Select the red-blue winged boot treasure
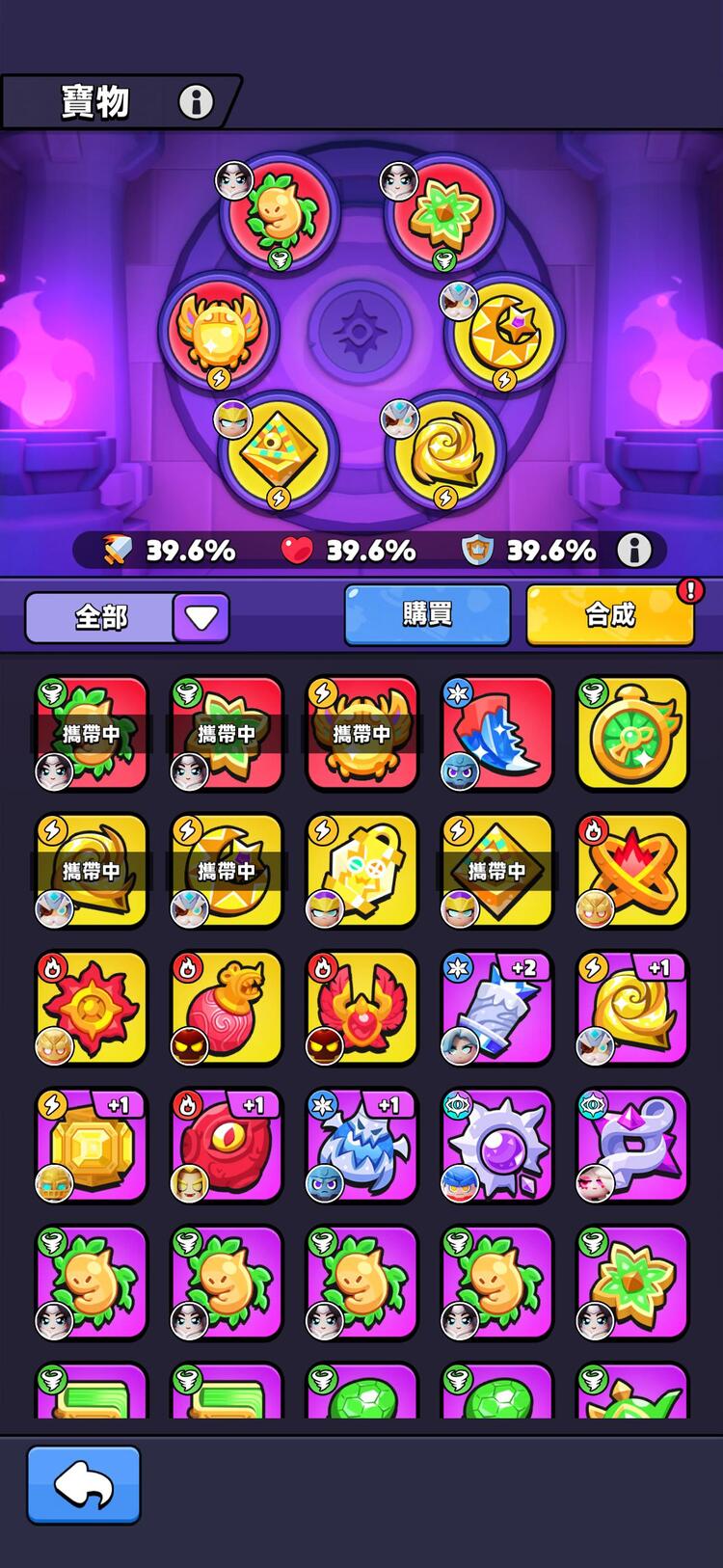The width and height of the screenshot is (723, 1568). pyautogui.click(x=497, y=733)
